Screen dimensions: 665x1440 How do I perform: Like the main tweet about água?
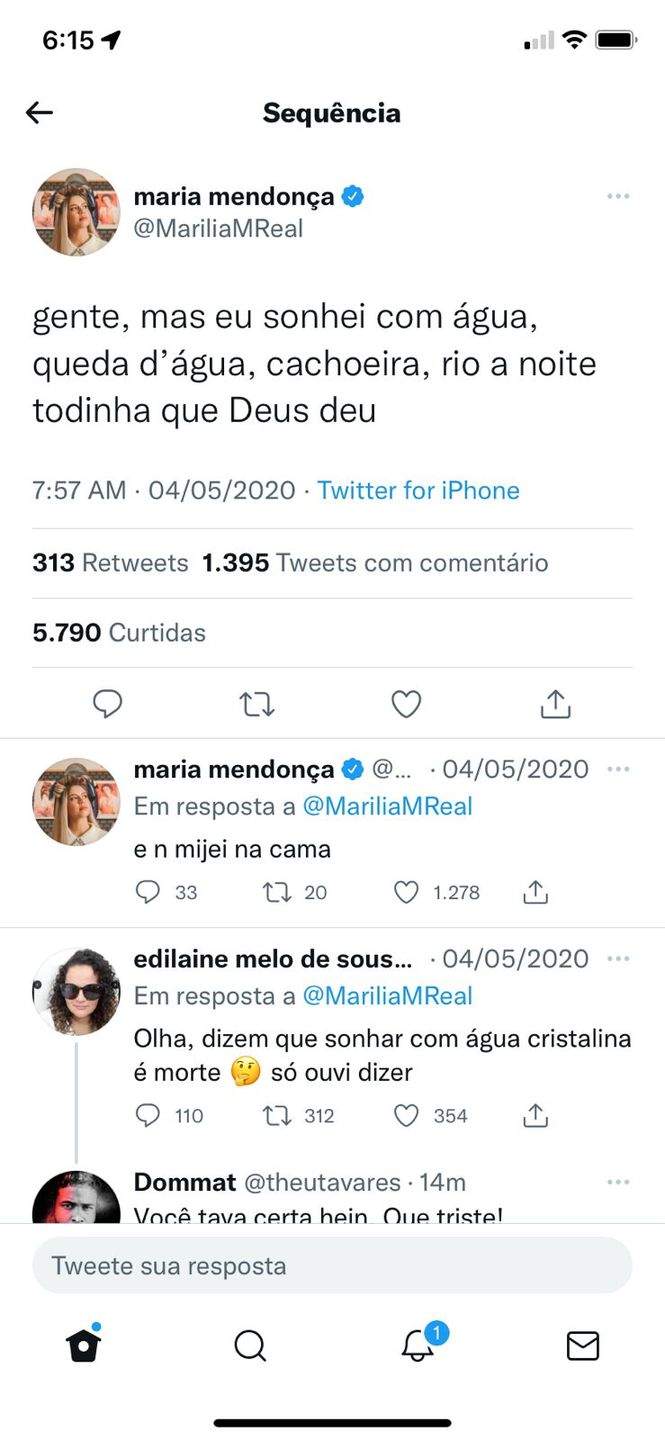coord(405,705)
